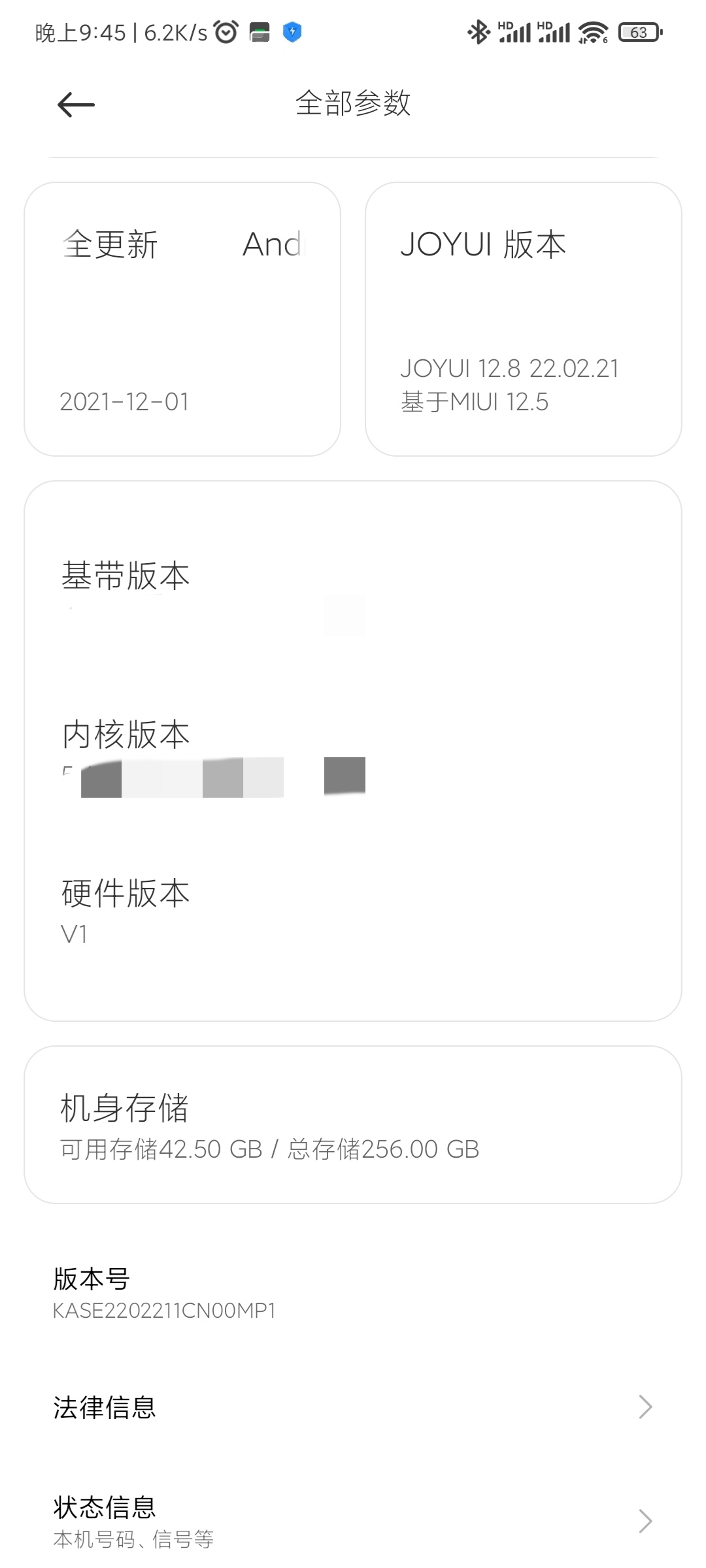The height and width of the screenshot is (1568, 706).
Task: Open the JOYUI 版本 card
Action: tap(523, 319)
